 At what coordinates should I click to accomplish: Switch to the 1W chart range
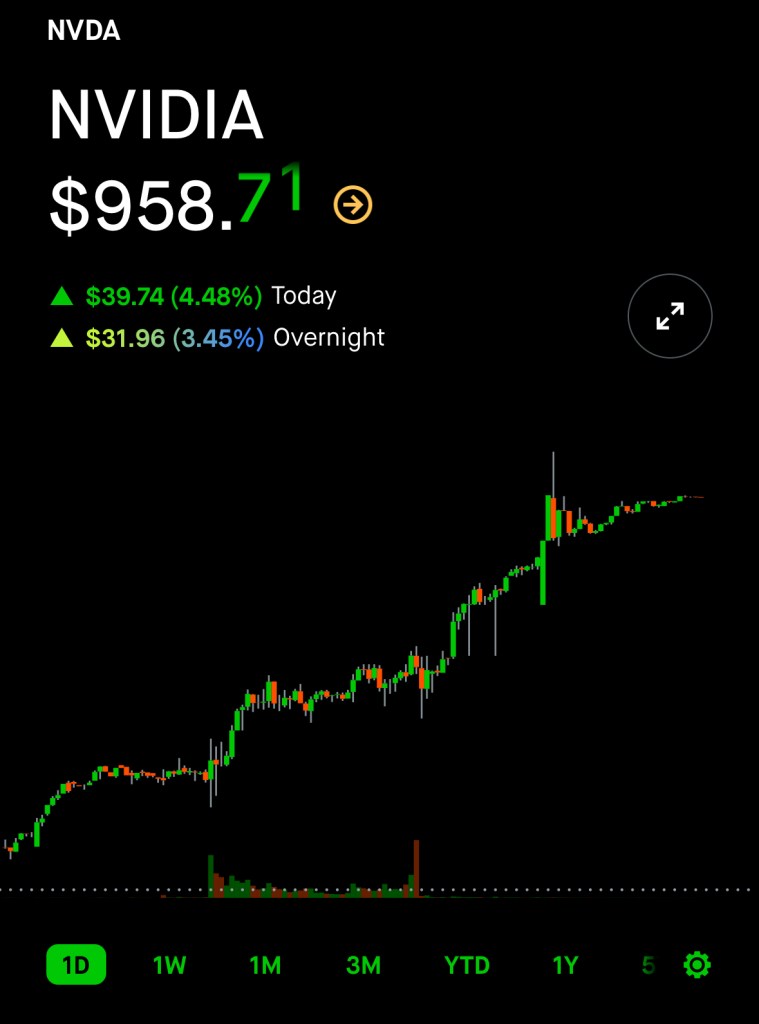click(169, 965)
